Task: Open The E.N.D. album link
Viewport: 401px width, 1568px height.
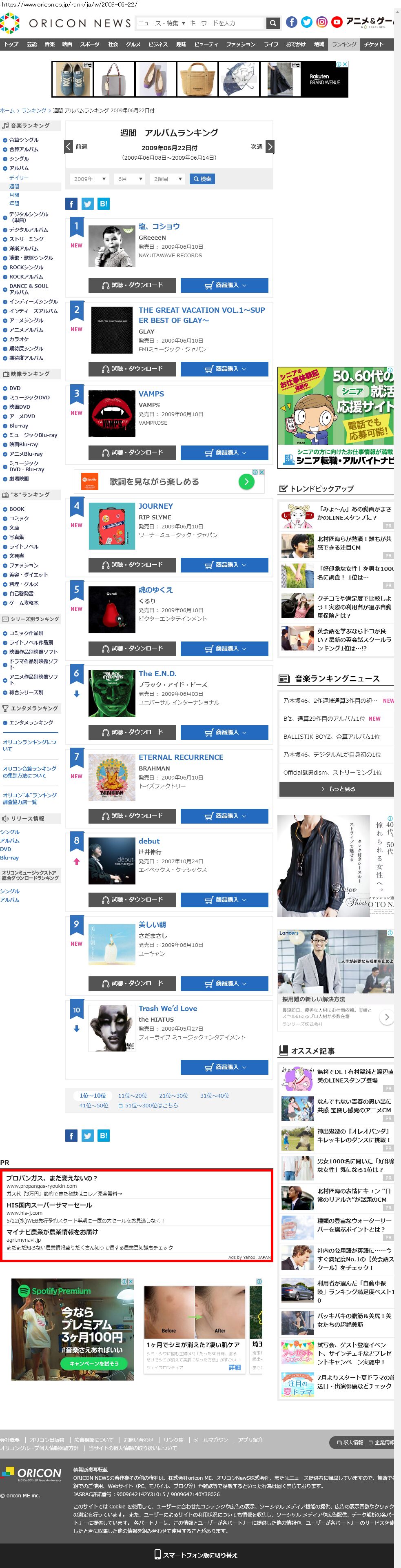Action: (157, 674)
